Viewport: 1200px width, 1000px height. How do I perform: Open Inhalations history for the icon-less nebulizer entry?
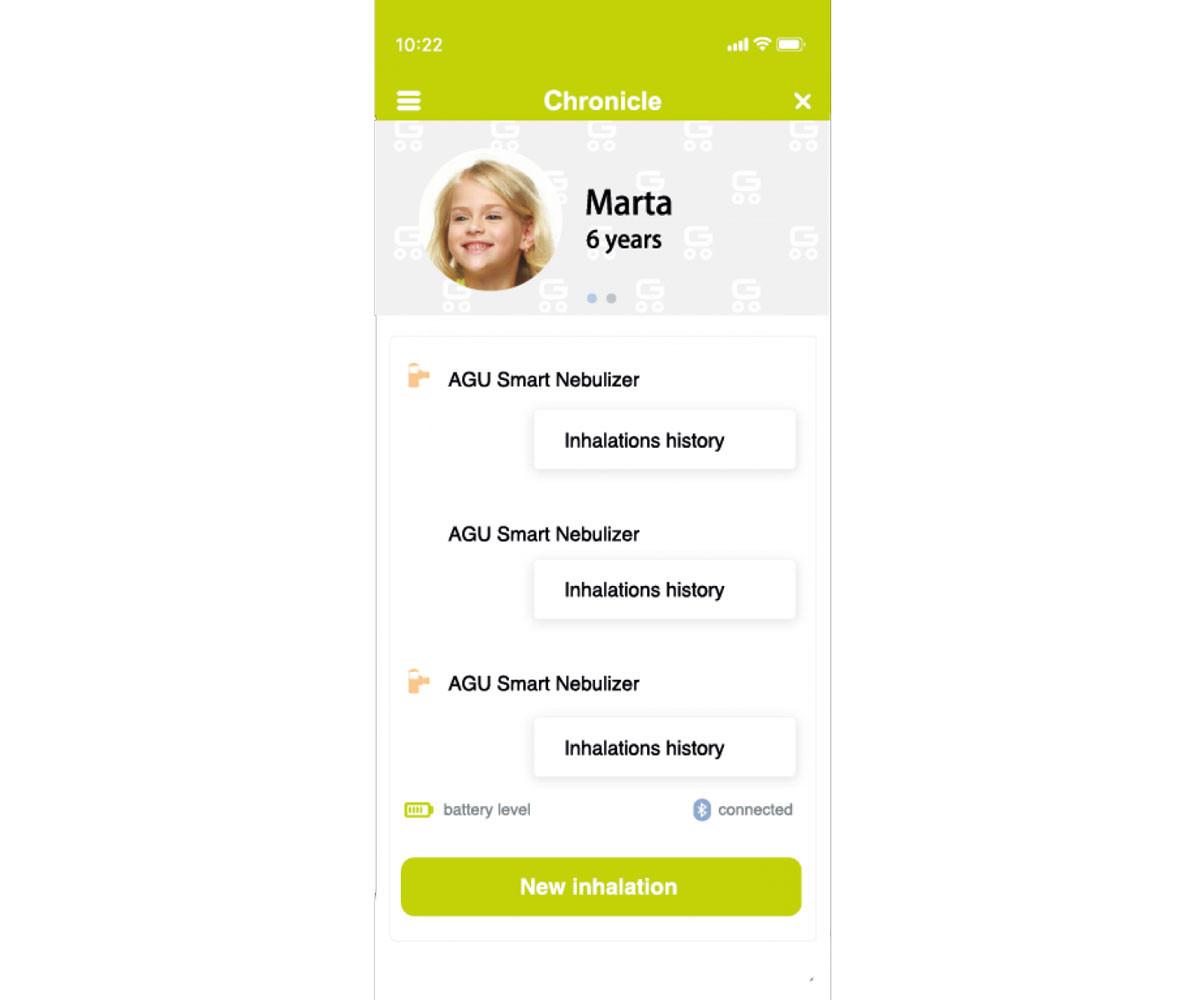[664, 590]
